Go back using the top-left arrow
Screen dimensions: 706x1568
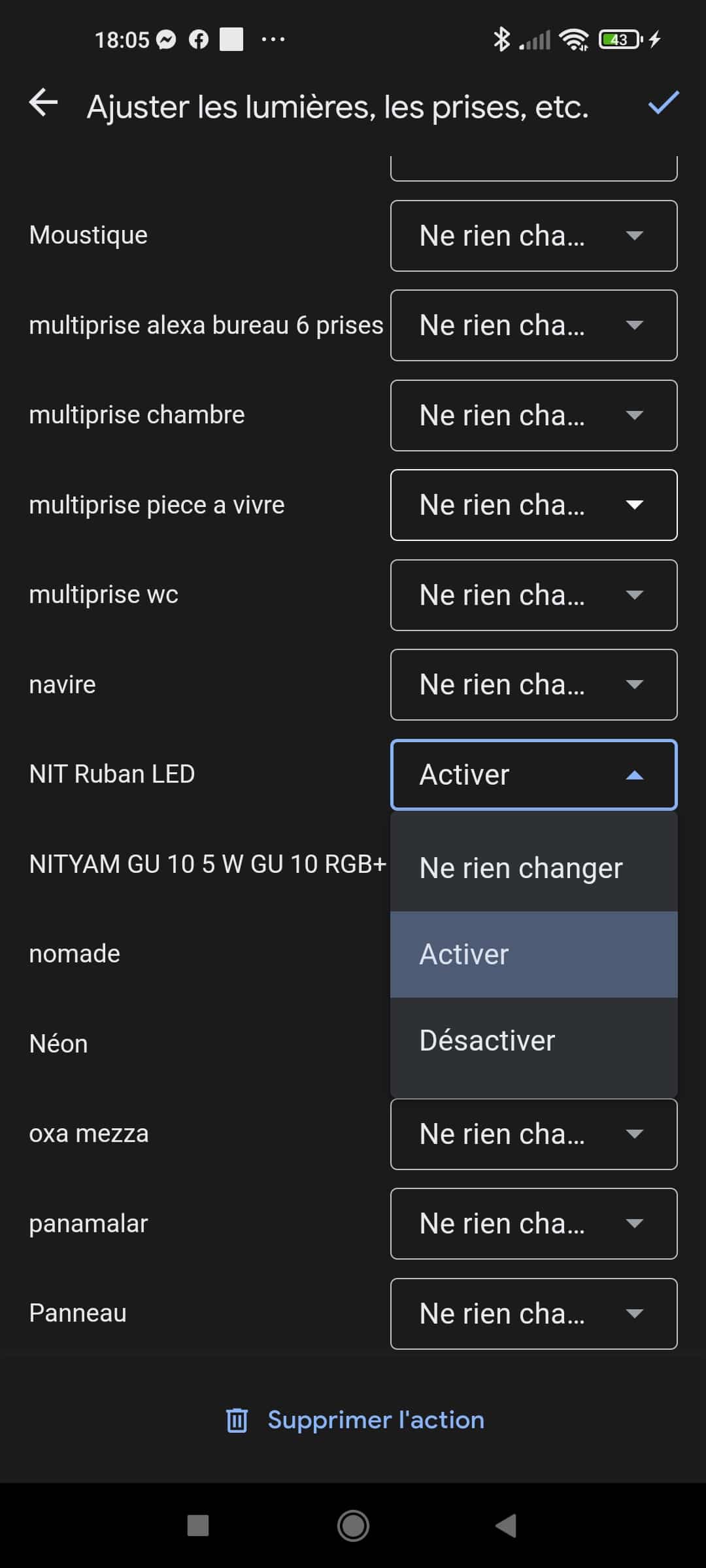[44, 103]
